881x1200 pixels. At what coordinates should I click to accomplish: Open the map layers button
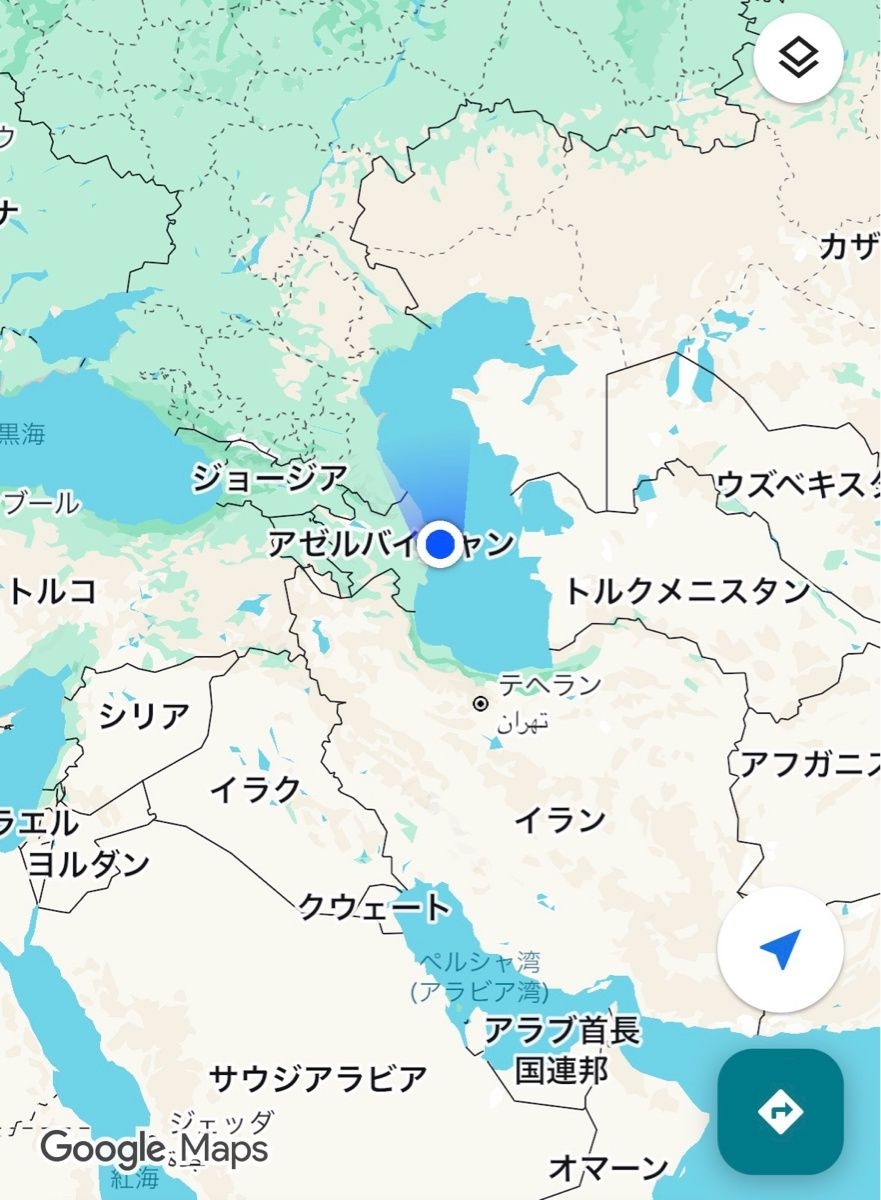click(798, 58)
